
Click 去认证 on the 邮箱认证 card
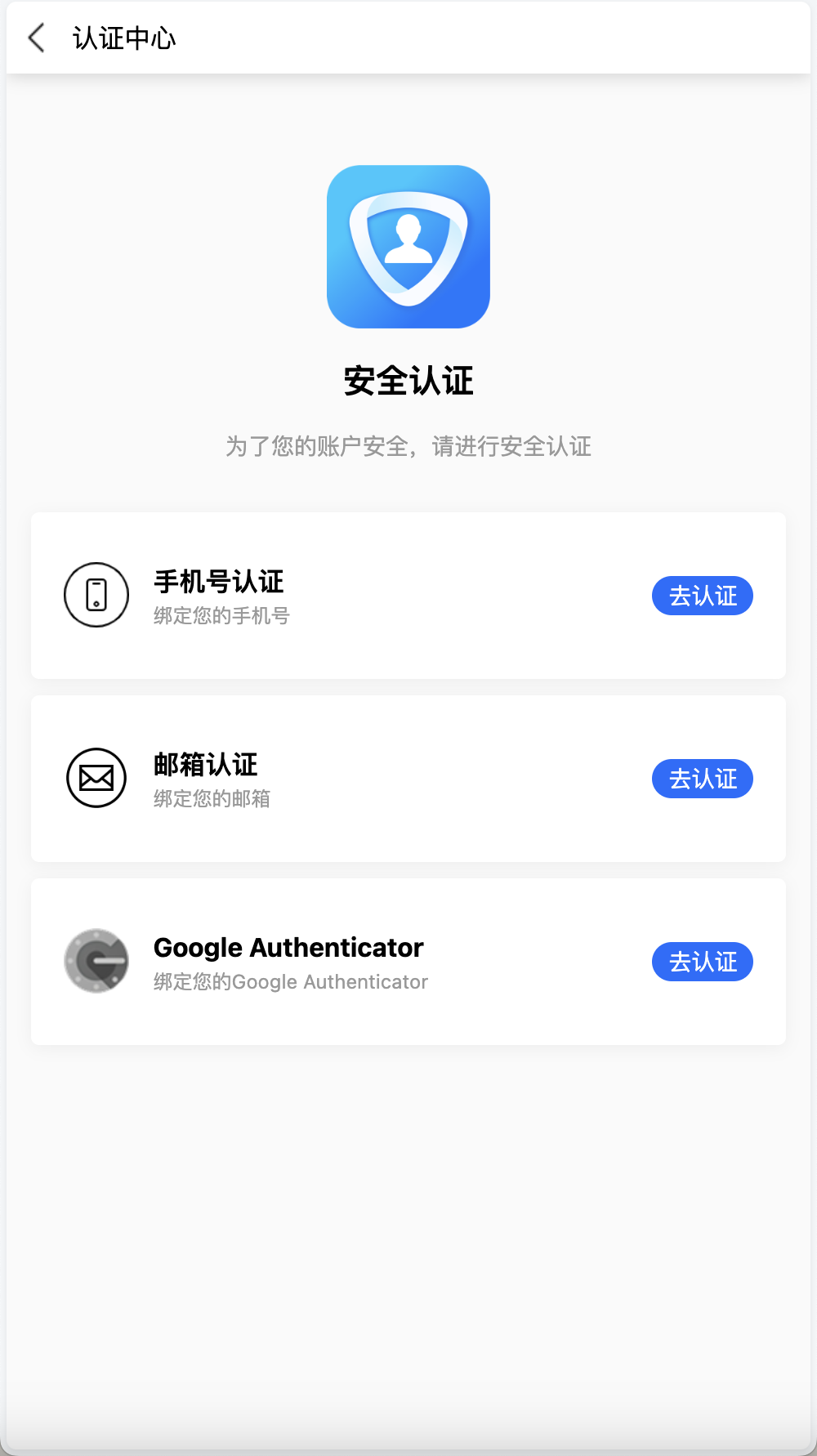pos(702,779)
